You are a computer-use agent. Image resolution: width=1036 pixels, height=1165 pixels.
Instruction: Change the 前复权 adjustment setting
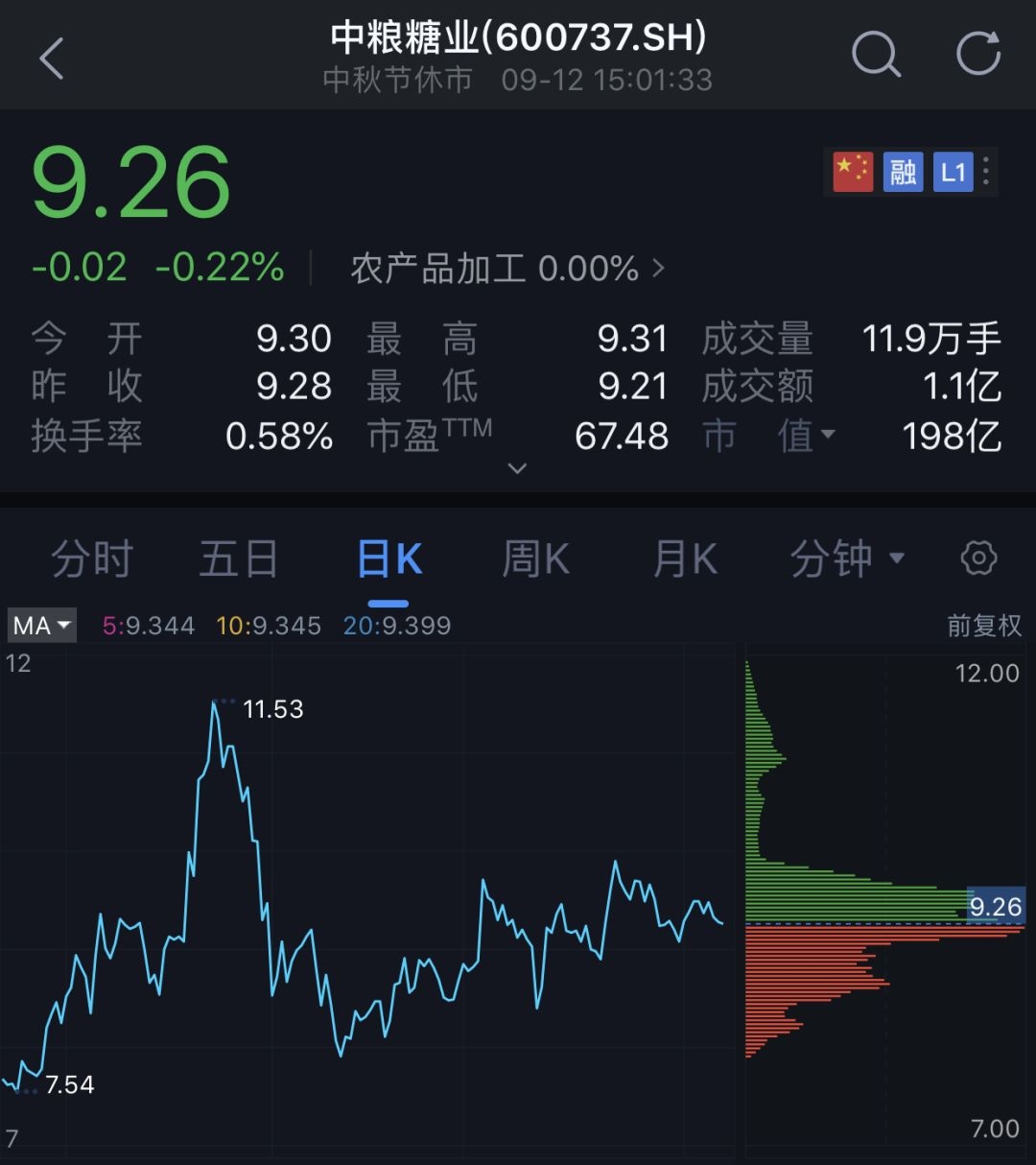pos(984,626)
